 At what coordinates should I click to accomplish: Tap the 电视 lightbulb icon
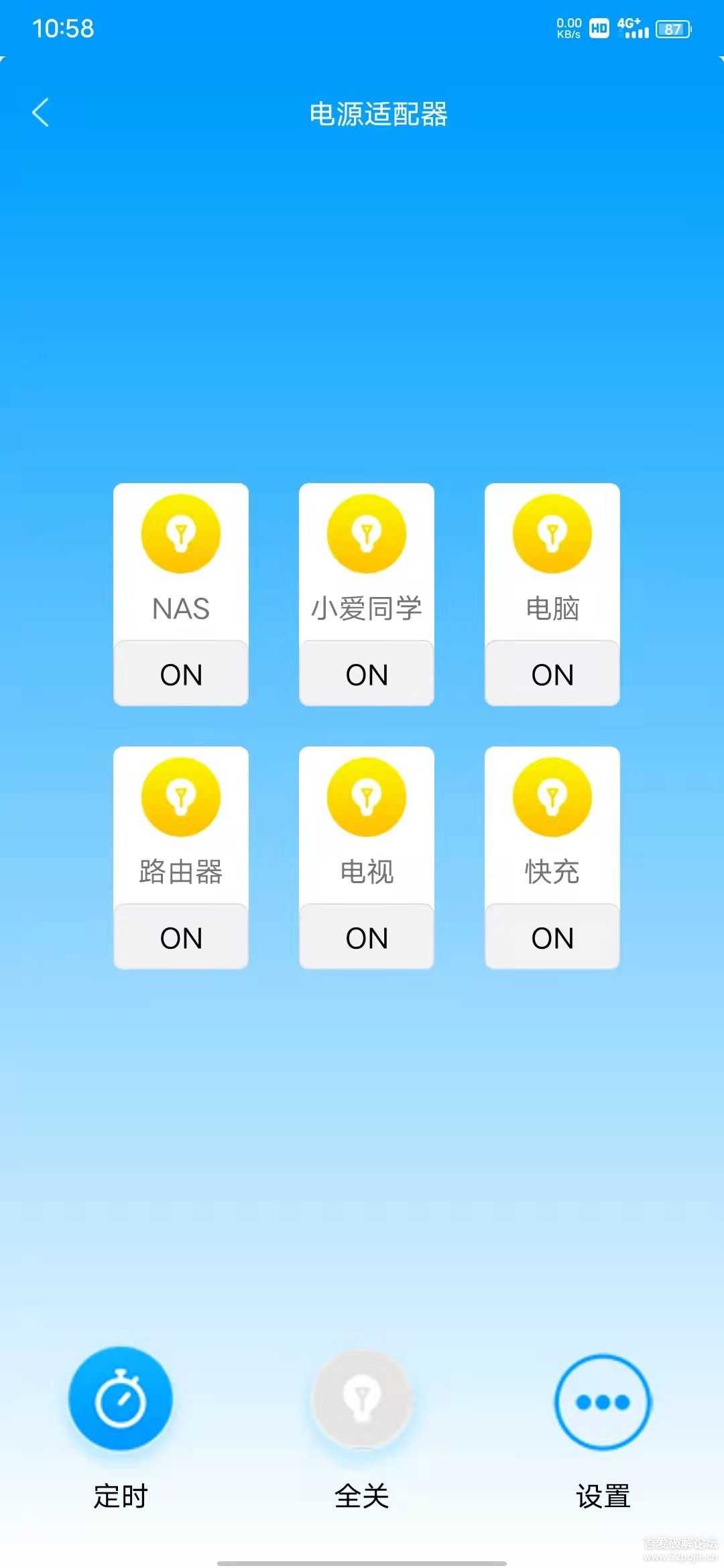(367, 797)
